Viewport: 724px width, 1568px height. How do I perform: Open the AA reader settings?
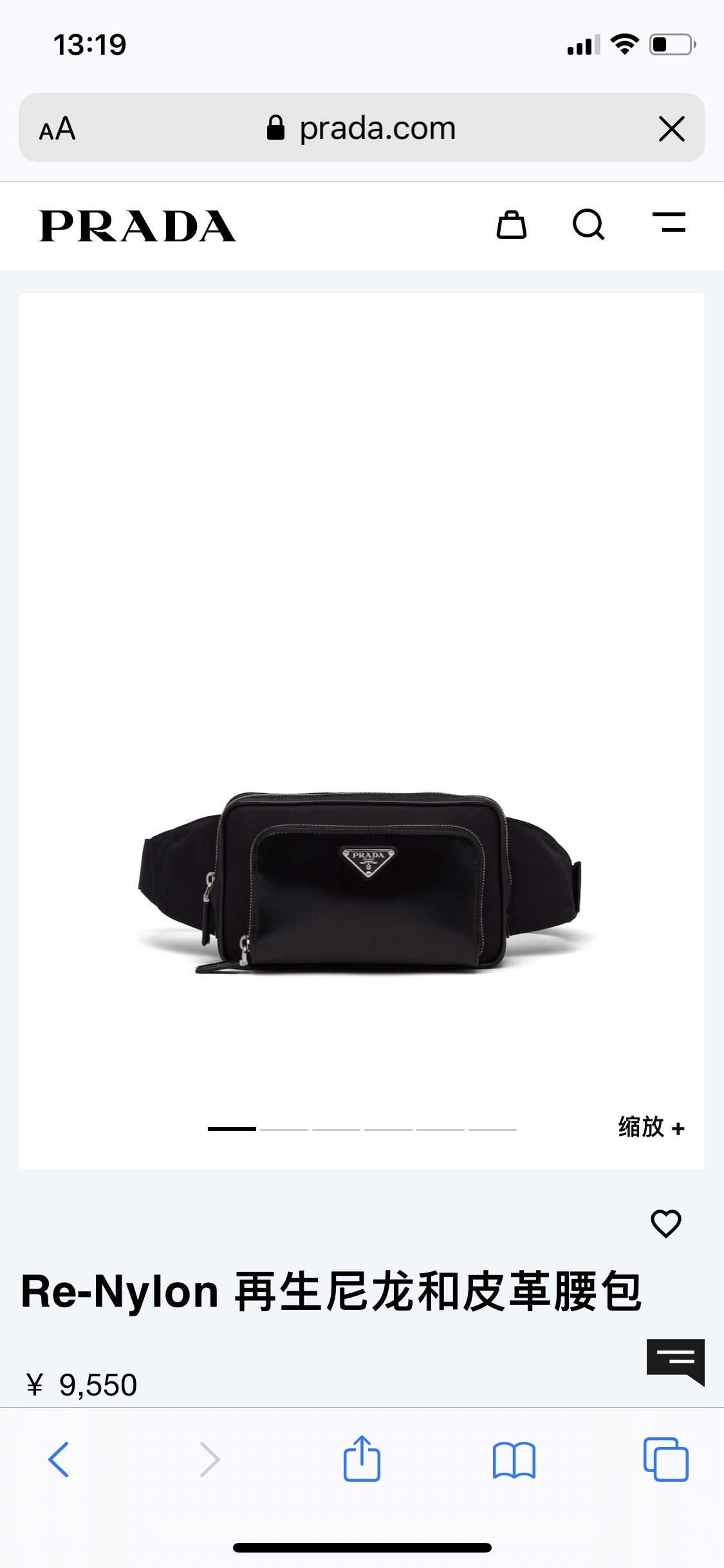click(57, 129)
